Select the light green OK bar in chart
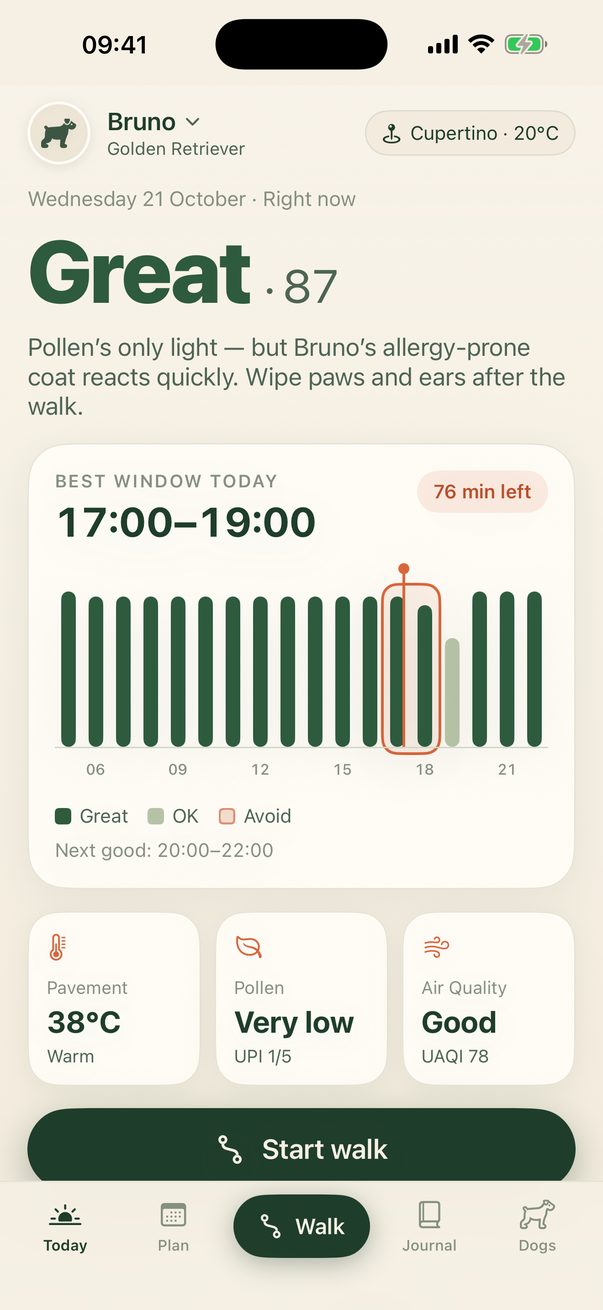The width and height of the screenshot is (603, 1310). coord(452,692)
